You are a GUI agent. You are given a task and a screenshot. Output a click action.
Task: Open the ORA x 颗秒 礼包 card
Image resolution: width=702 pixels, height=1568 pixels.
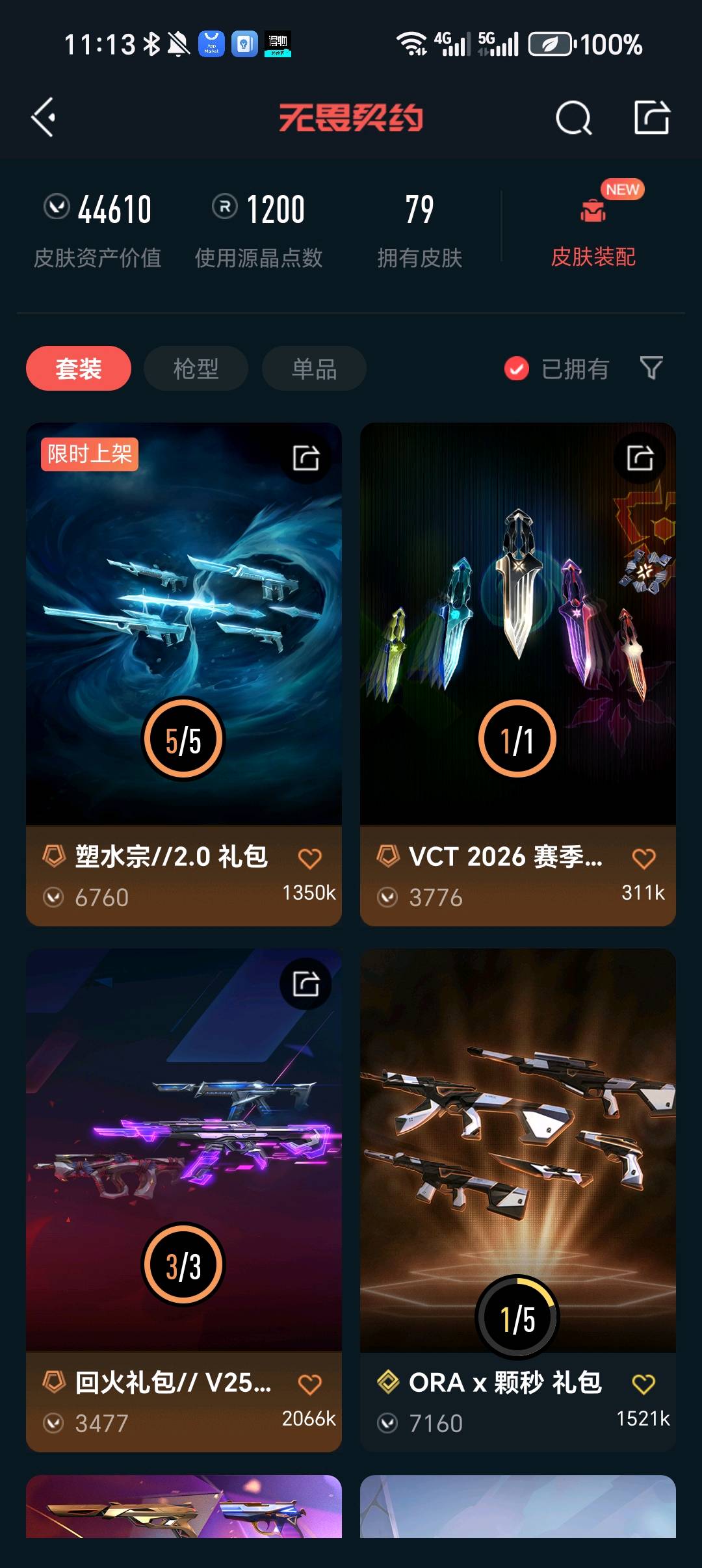518,1200
